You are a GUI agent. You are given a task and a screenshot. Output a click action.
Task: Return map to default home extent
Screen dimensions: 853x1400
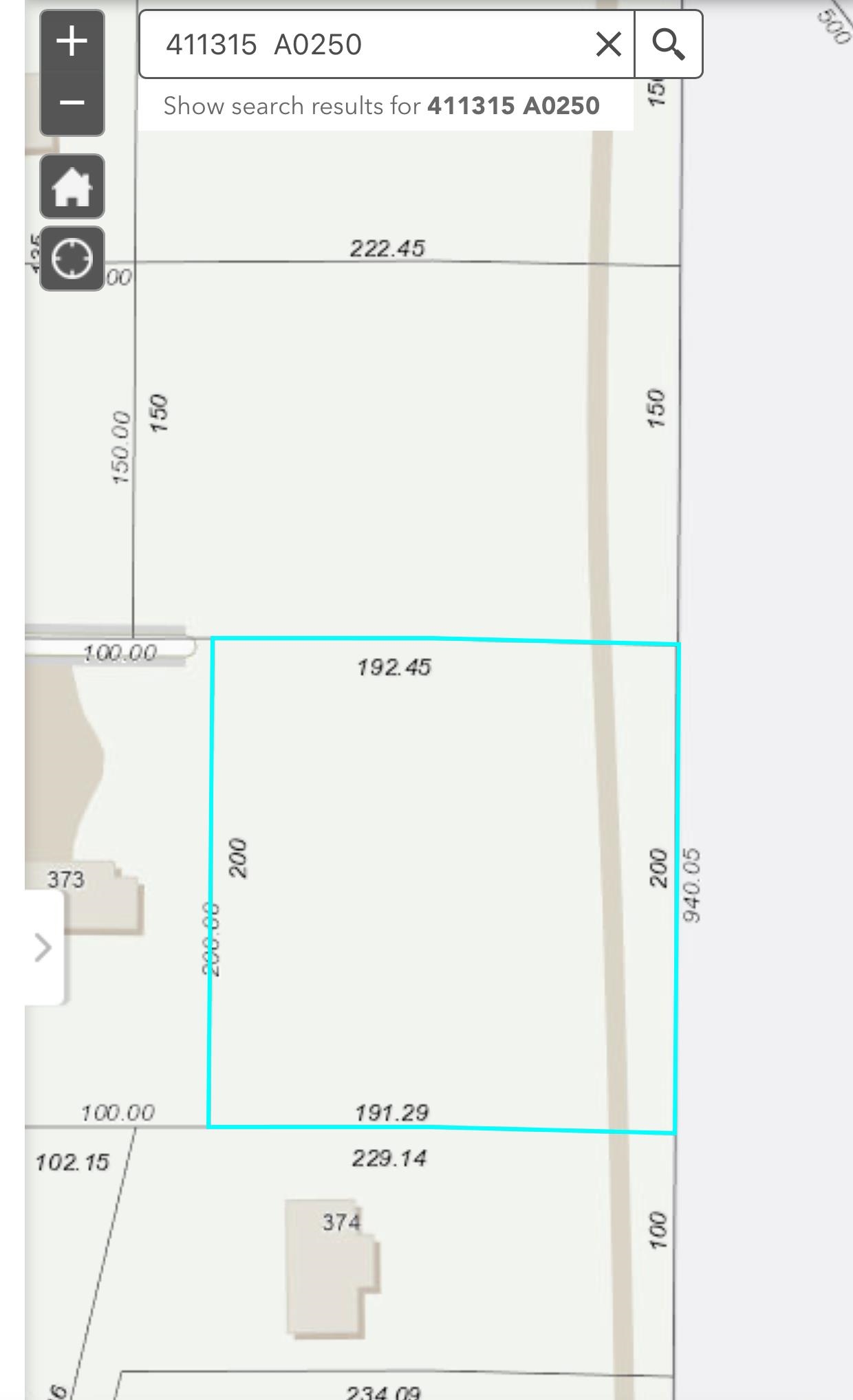click(x=72, y=186)
